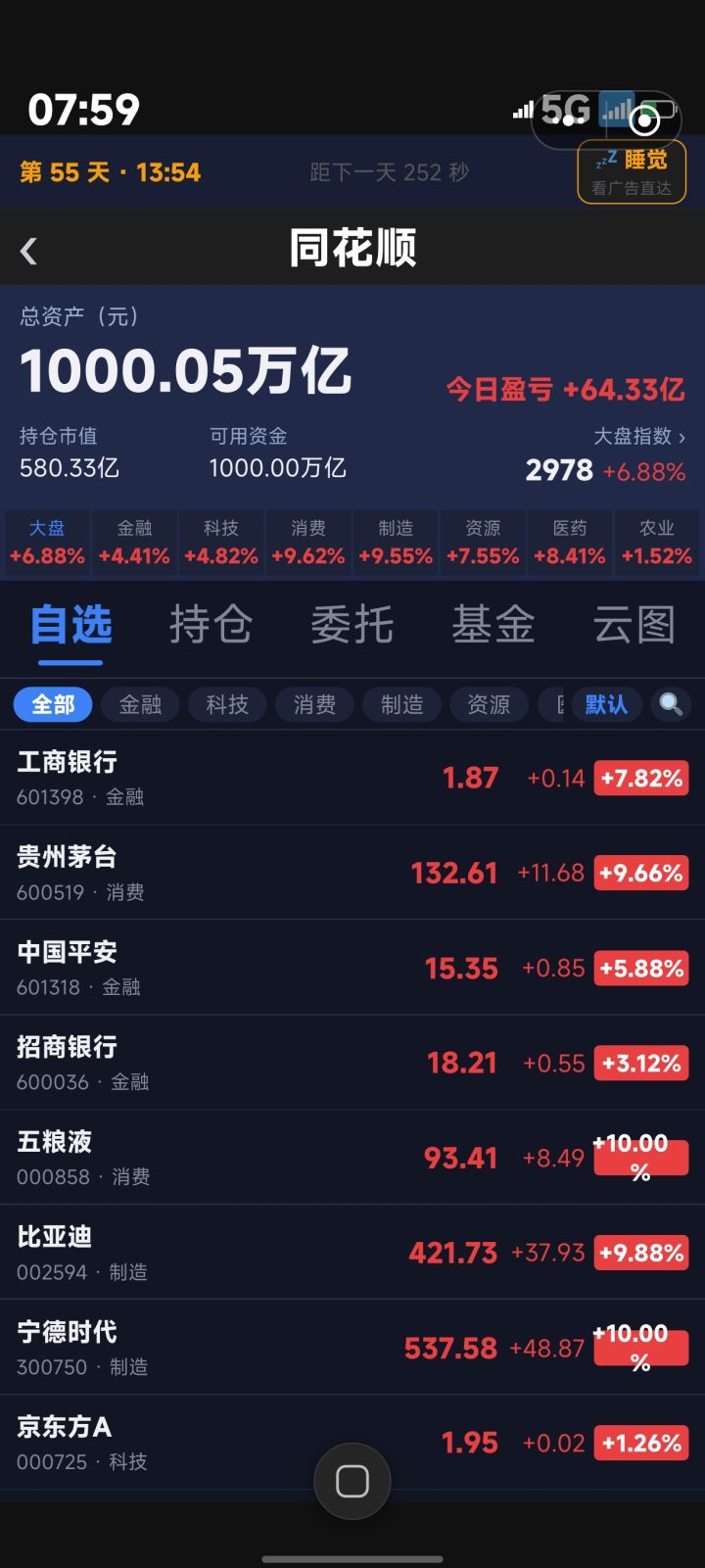Tap the 睡觉 sleep button

[632, 171]
